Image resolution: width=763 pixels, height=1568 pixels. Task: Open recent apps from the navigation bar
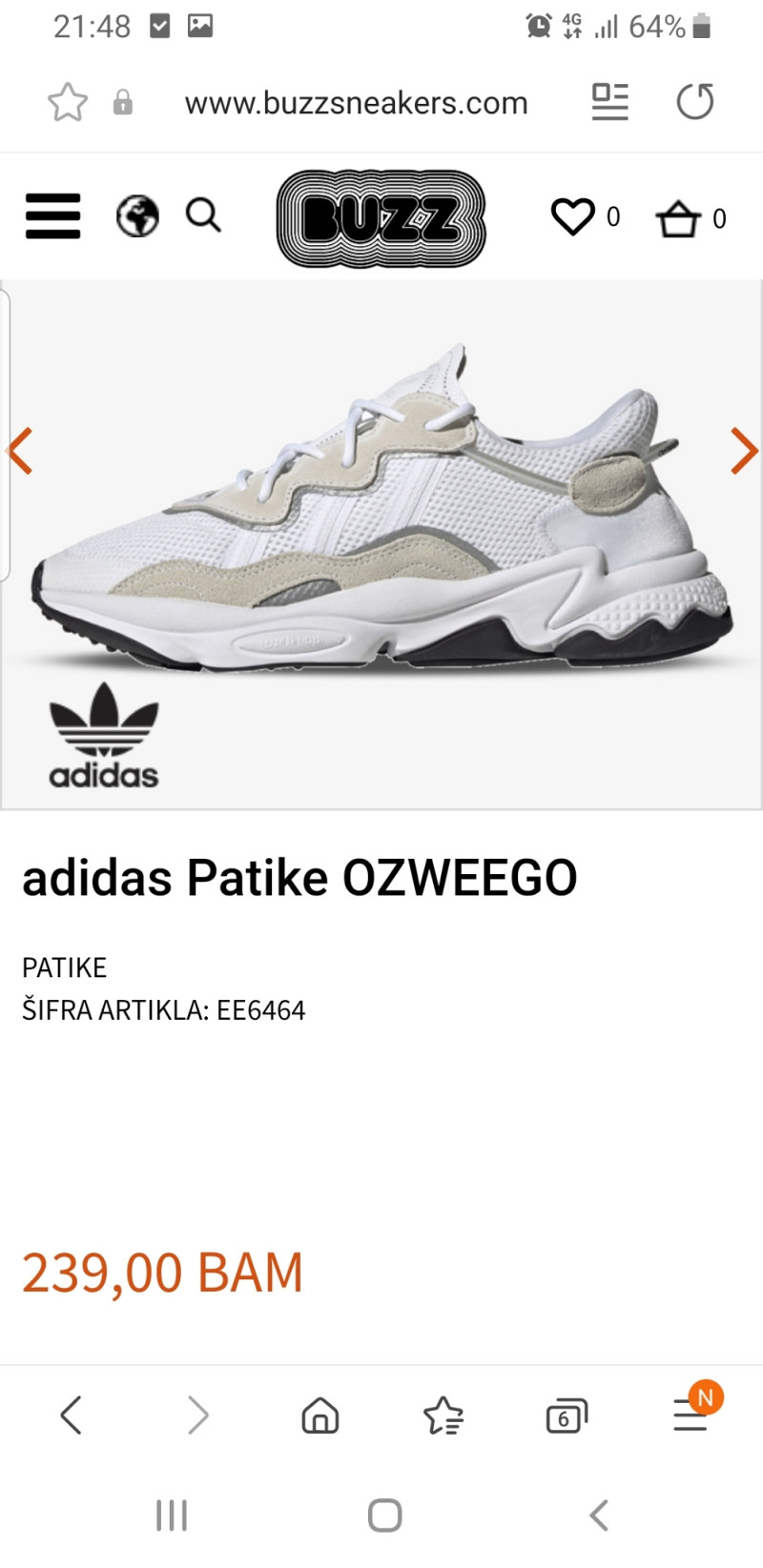click(x=172, y=1515)
